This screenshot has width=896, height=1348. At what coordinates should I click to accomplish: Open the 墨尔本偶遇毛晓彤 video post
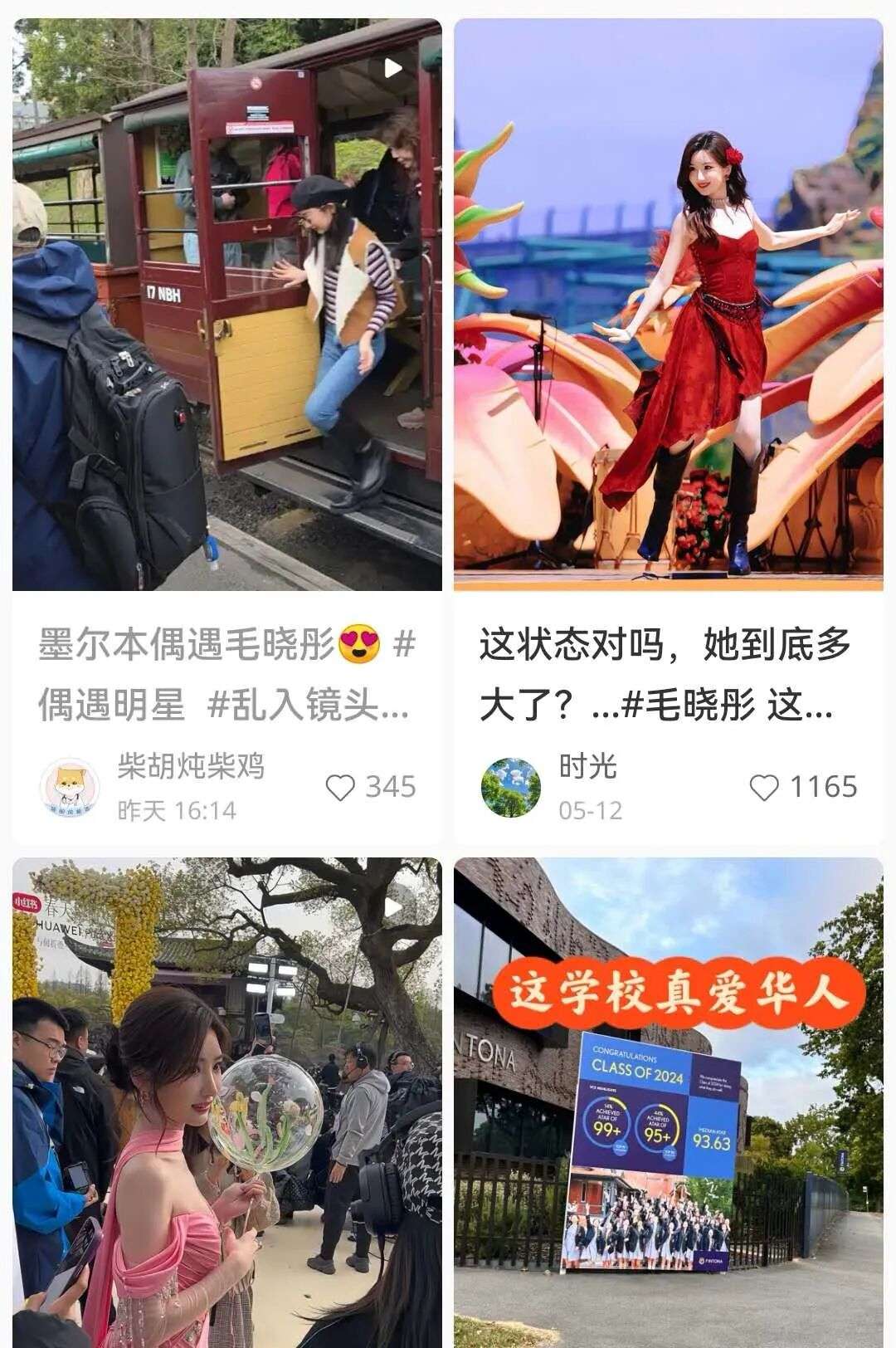coord(226,305)
